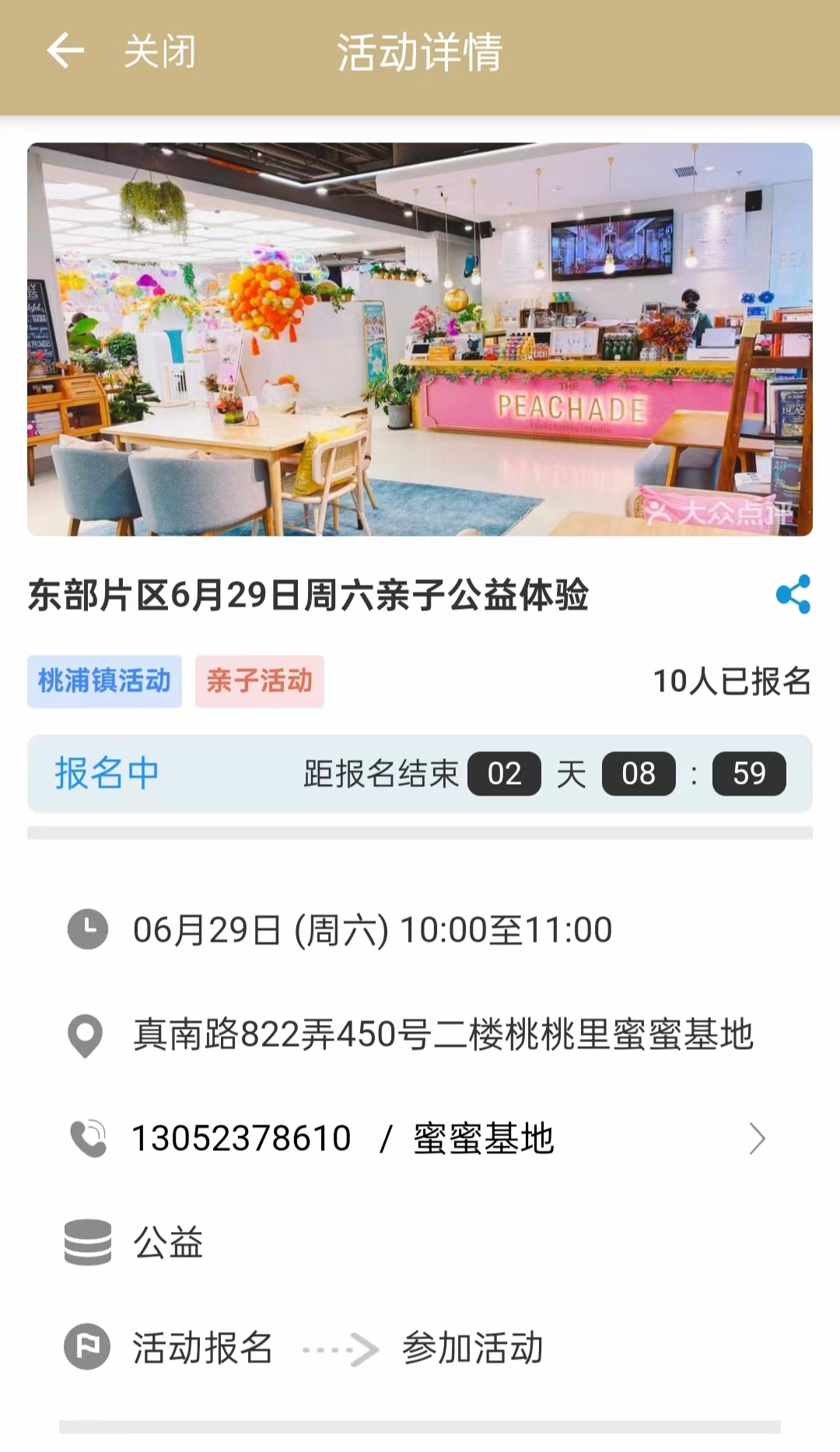Image resolution: width=840 pixels, height=1452 pixels.
Task: Tap 关闭 to close the page
Action: point(160,52)
